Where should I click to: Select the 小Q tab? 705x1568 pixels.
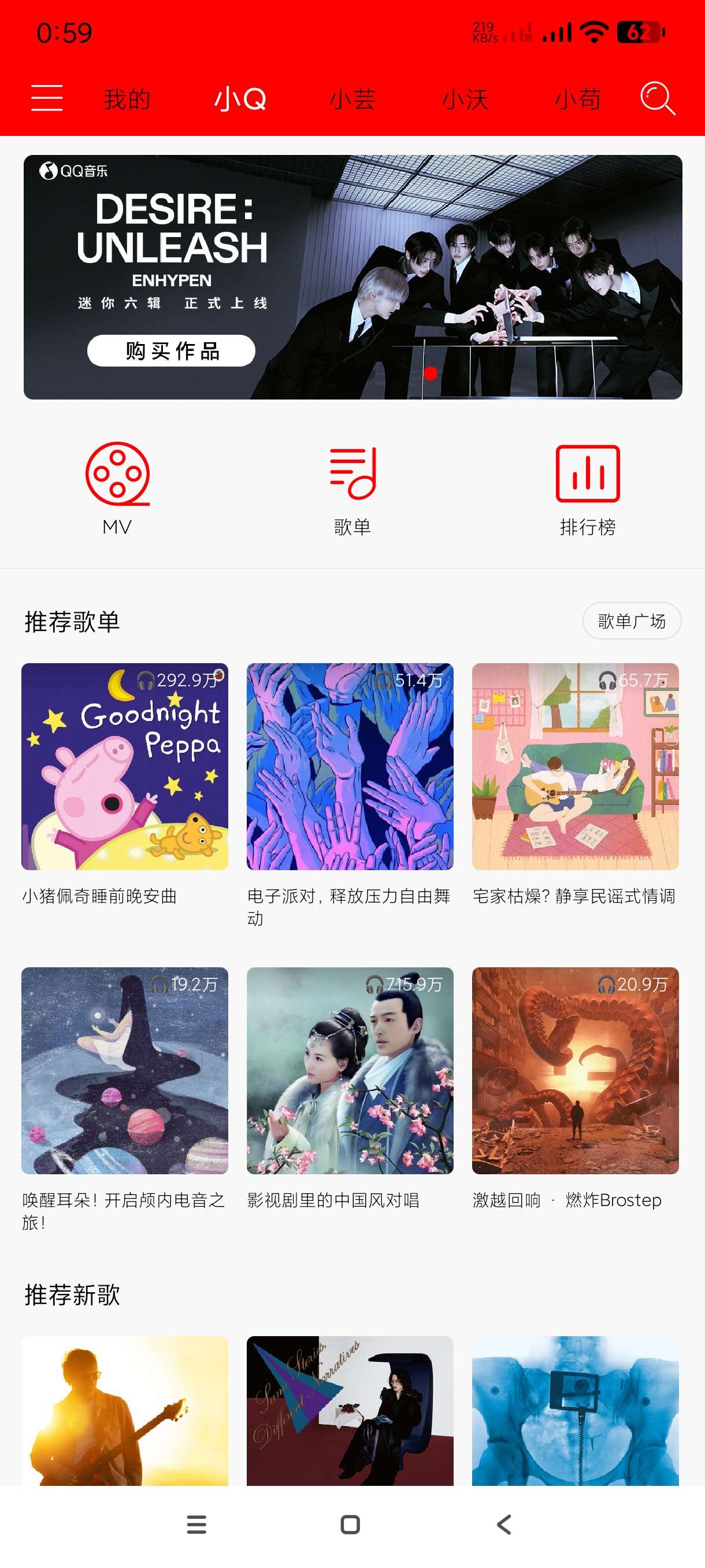tap(240, 99)
